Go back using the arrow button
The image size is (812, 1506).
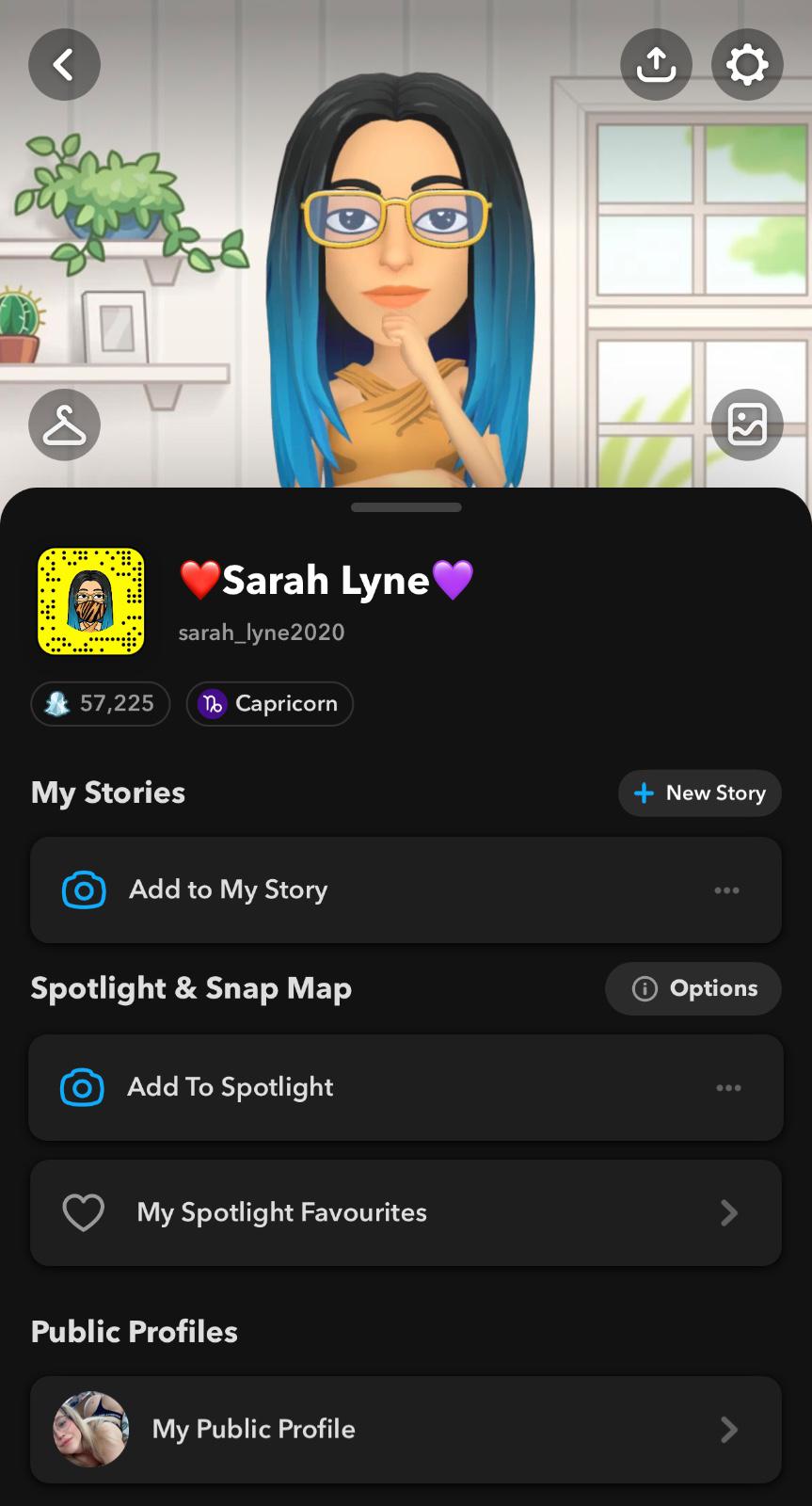(64, 65)
